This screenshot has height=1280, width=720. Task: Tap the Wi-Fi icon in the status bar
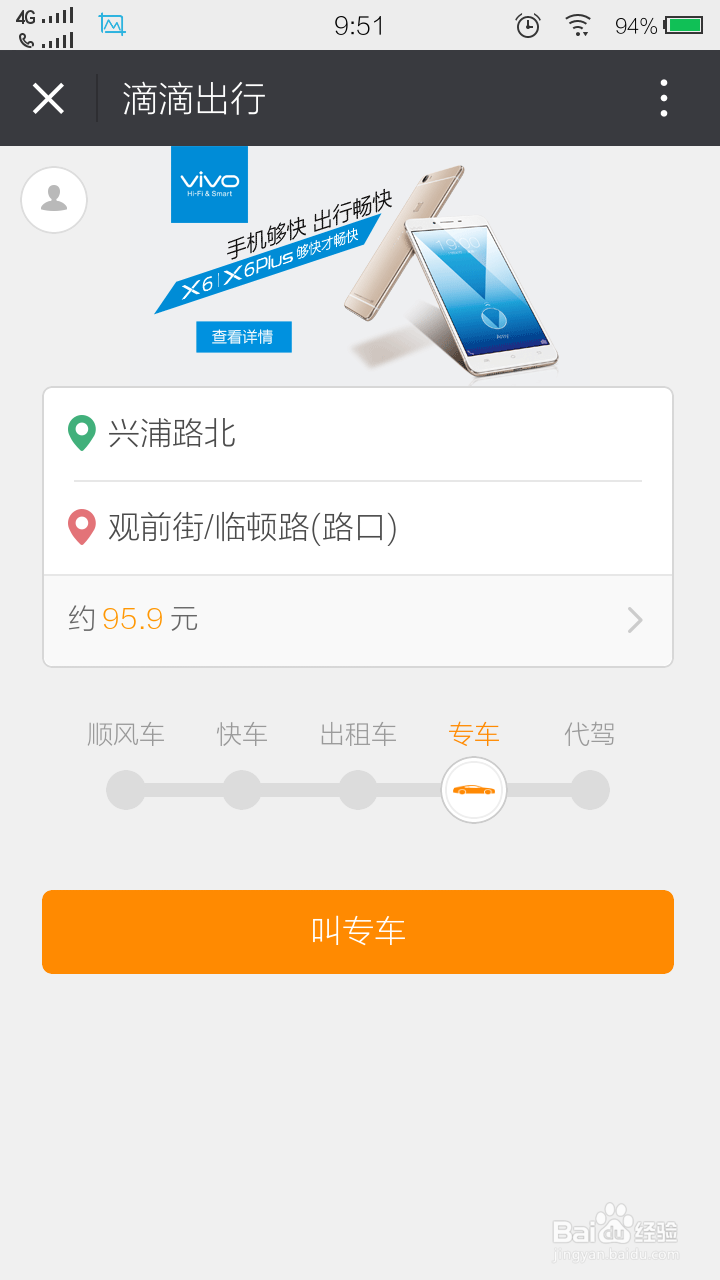click(x=578, y=24)
